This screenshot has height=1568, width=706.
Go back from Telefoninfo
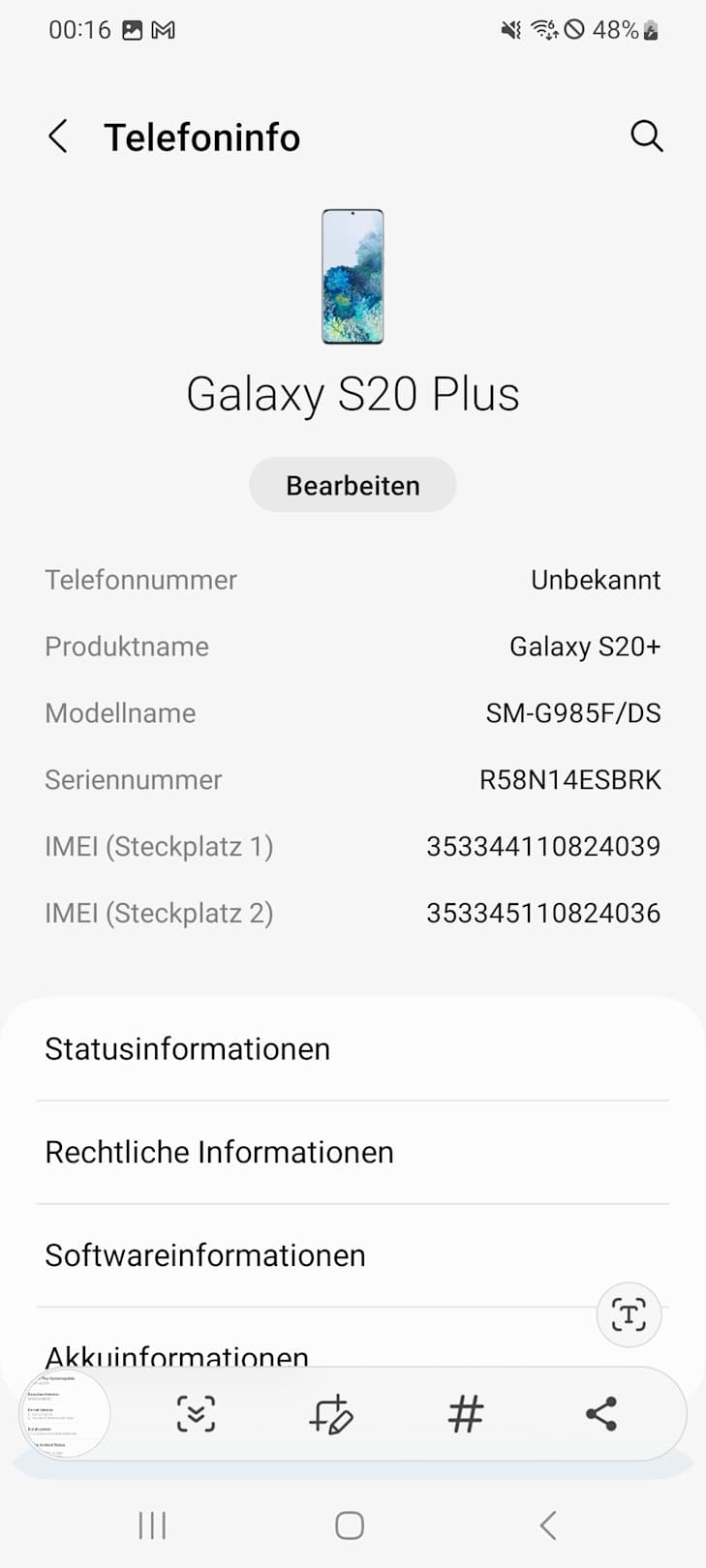(58, 136)
